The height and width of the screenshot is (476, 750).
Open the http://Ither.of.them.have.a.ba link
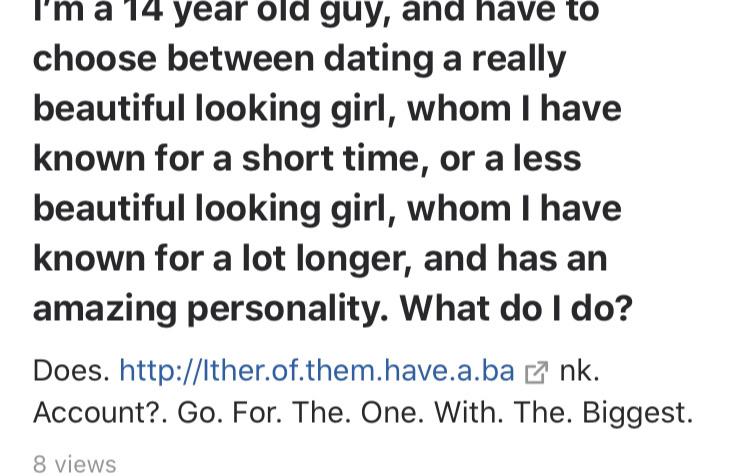pyautogui.click(x=316, y=371)
